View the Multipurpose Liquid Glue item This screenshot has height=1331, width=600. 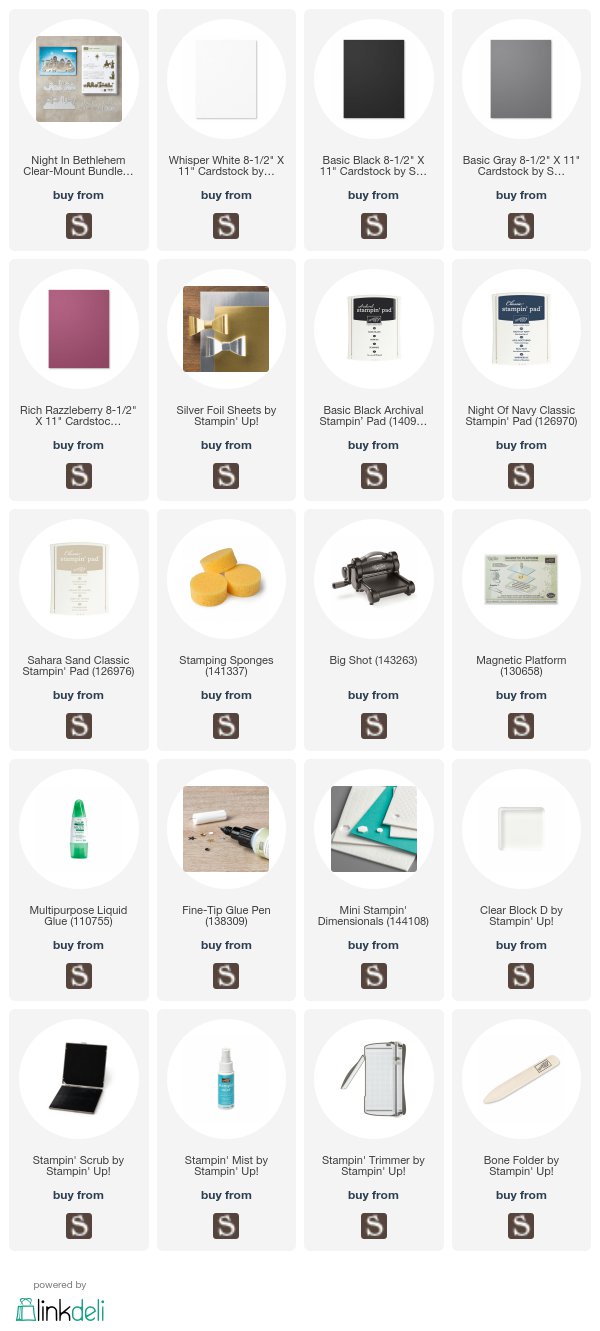click(x=79, y=880)
